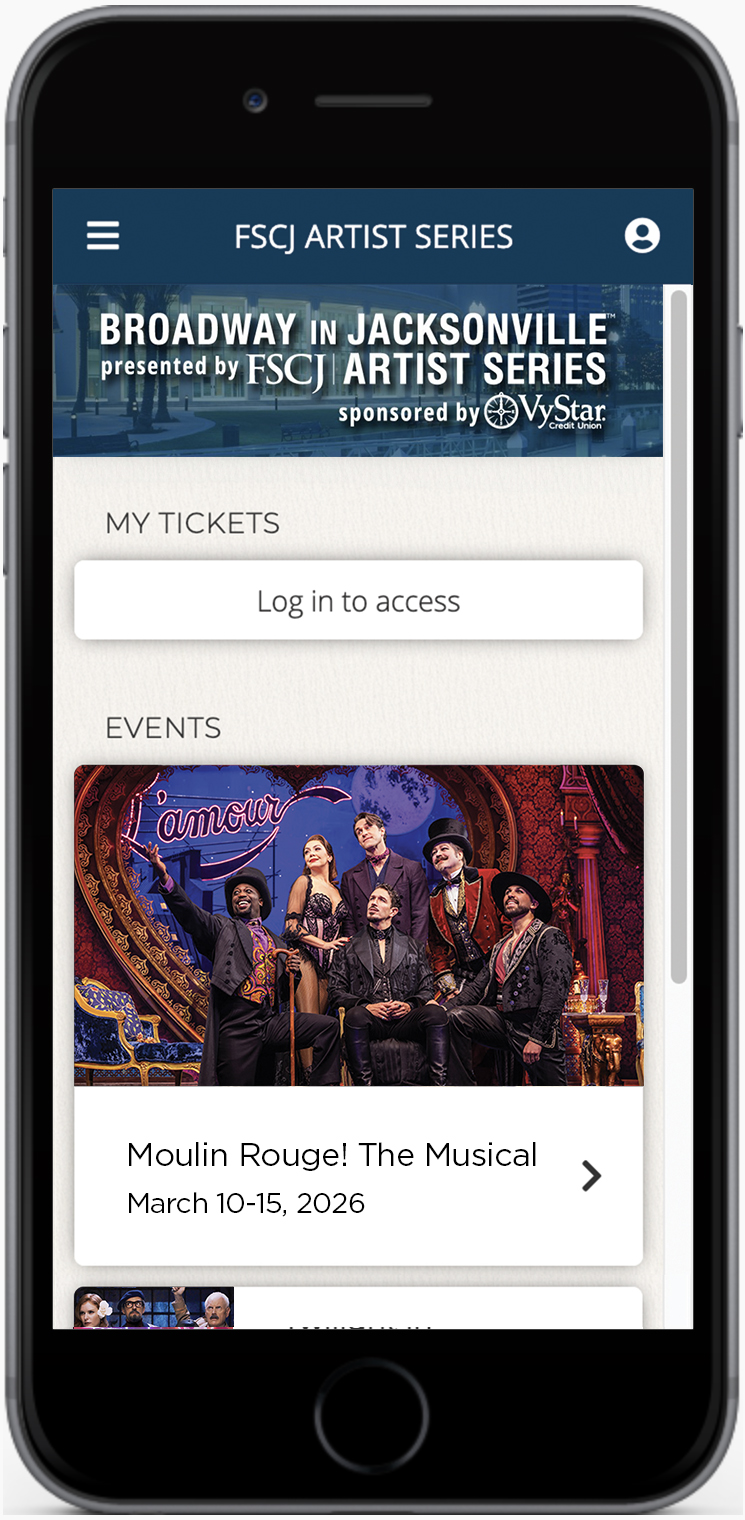Screen dimensions: 745x1520
Task: Open the user account profile icon
Action: tap(642, 236)
